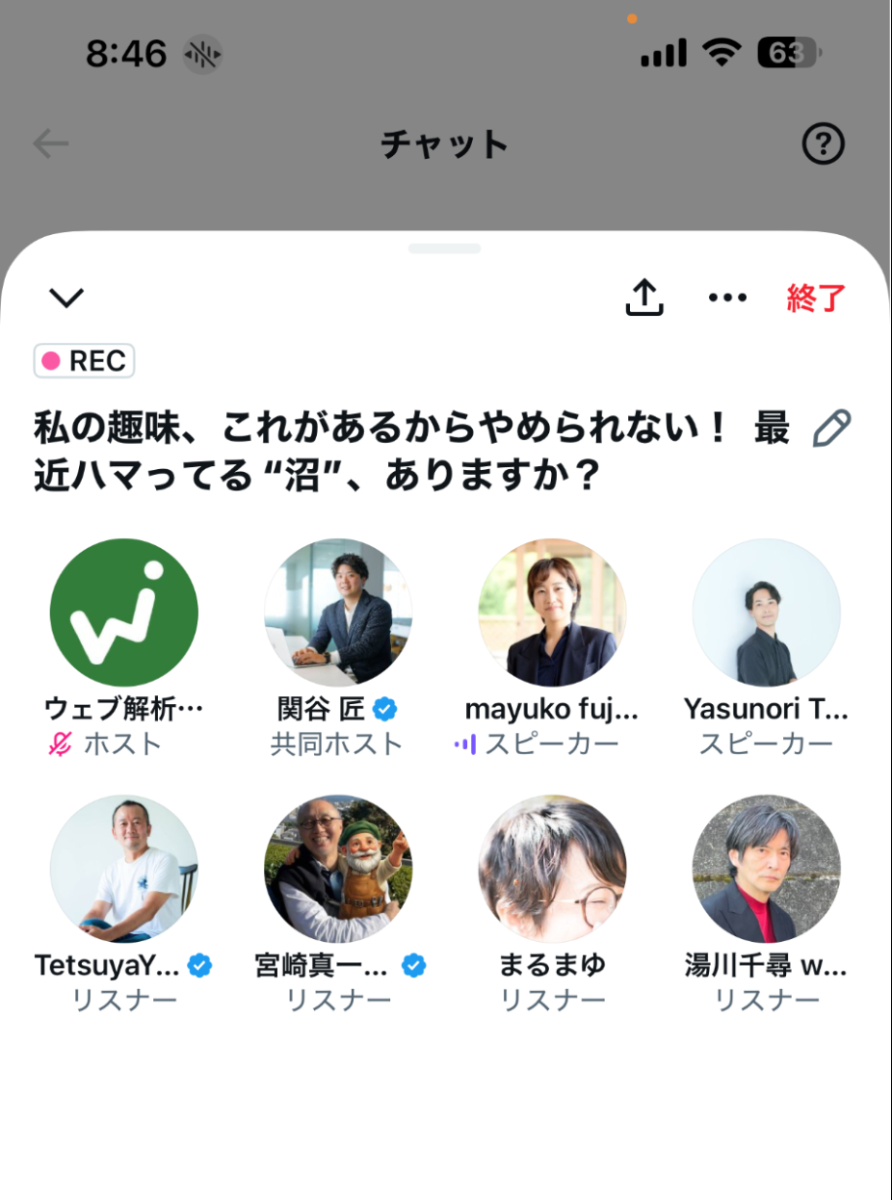Open the three-dot more options menu

(727, 297)
